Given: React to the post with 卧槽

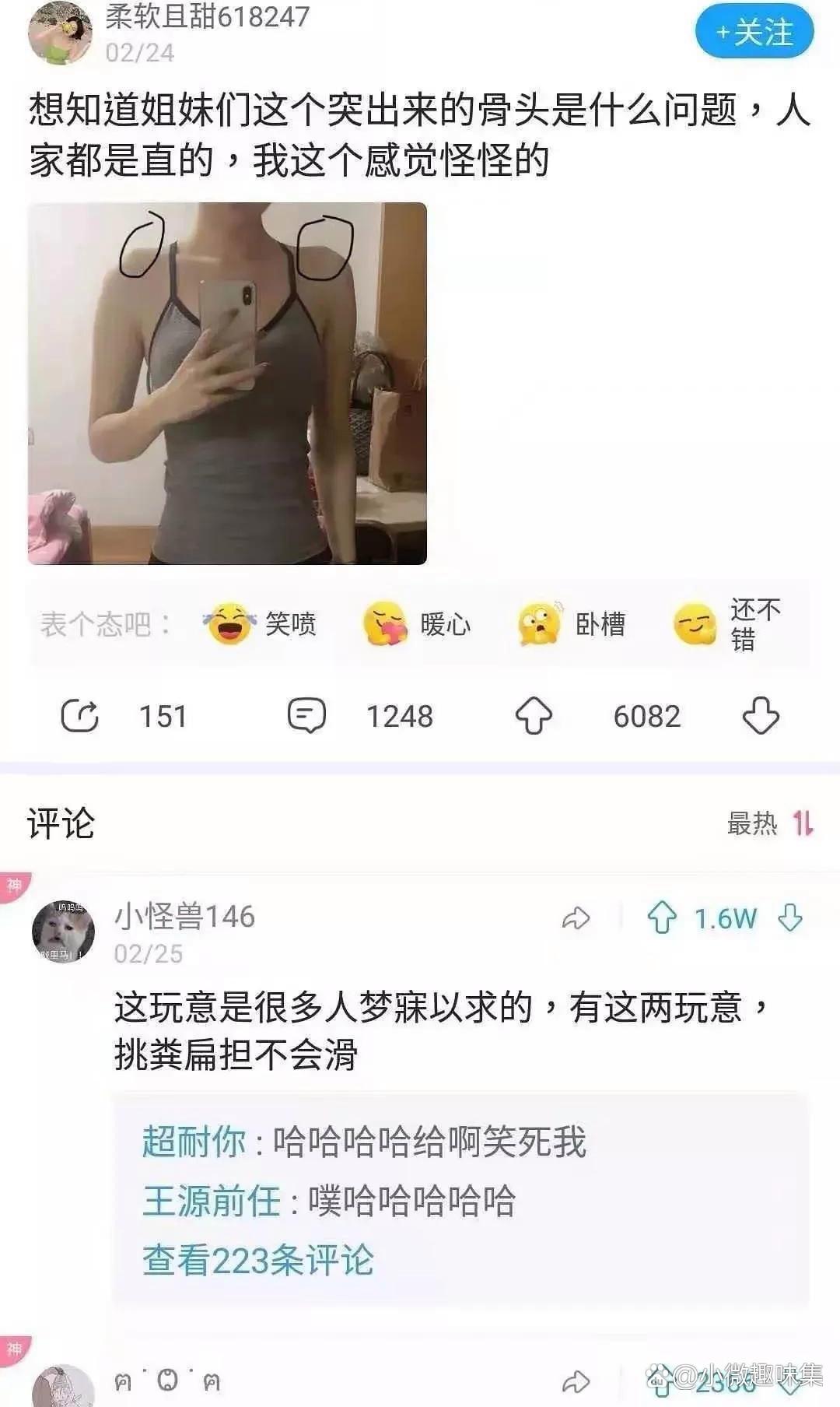Looking at the screenshot, I should [x=572, y=624].
